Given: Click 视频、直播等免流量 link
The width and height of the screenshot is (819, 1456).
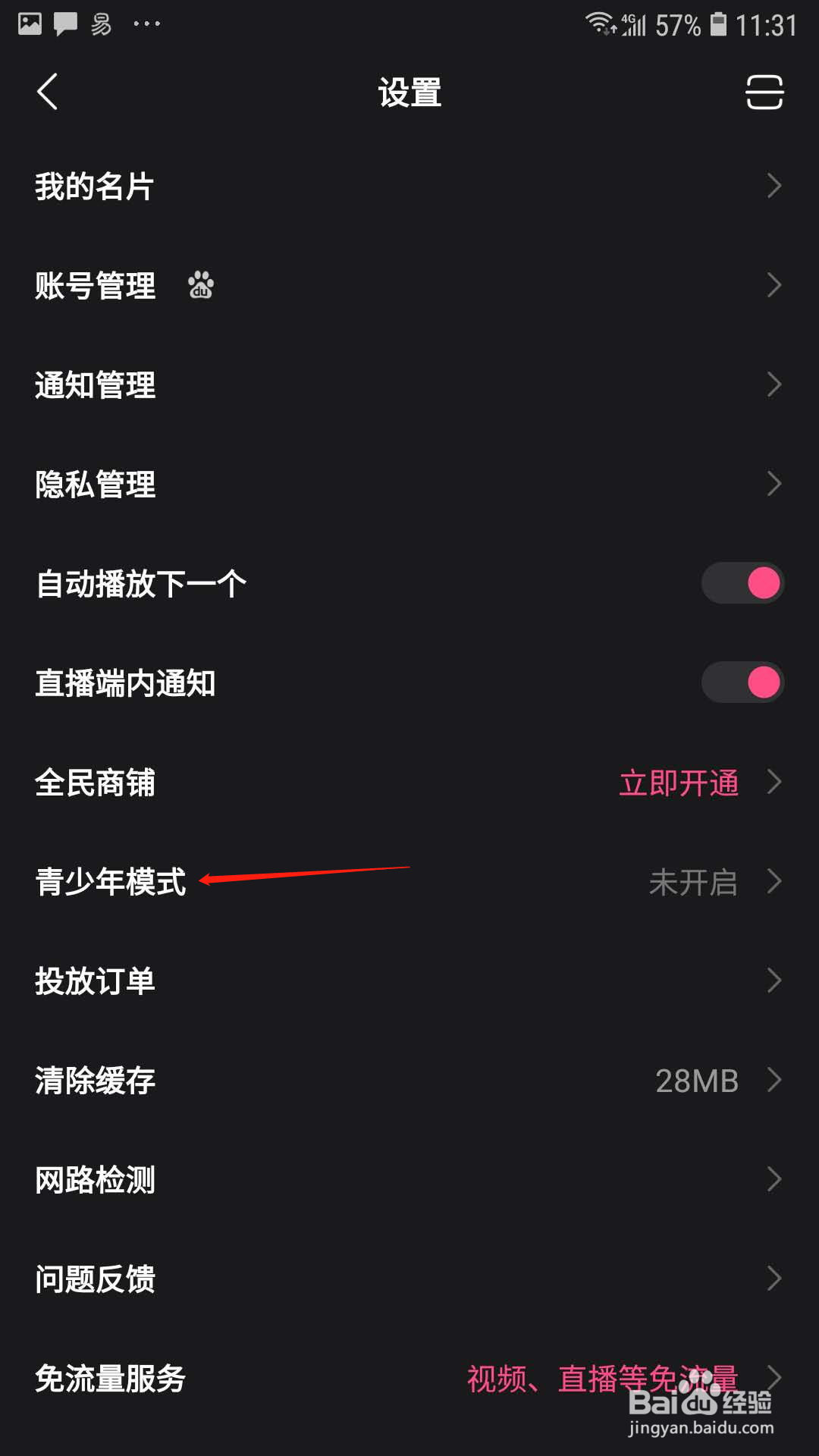Looking at the screenshot, I should (603, 1376).
